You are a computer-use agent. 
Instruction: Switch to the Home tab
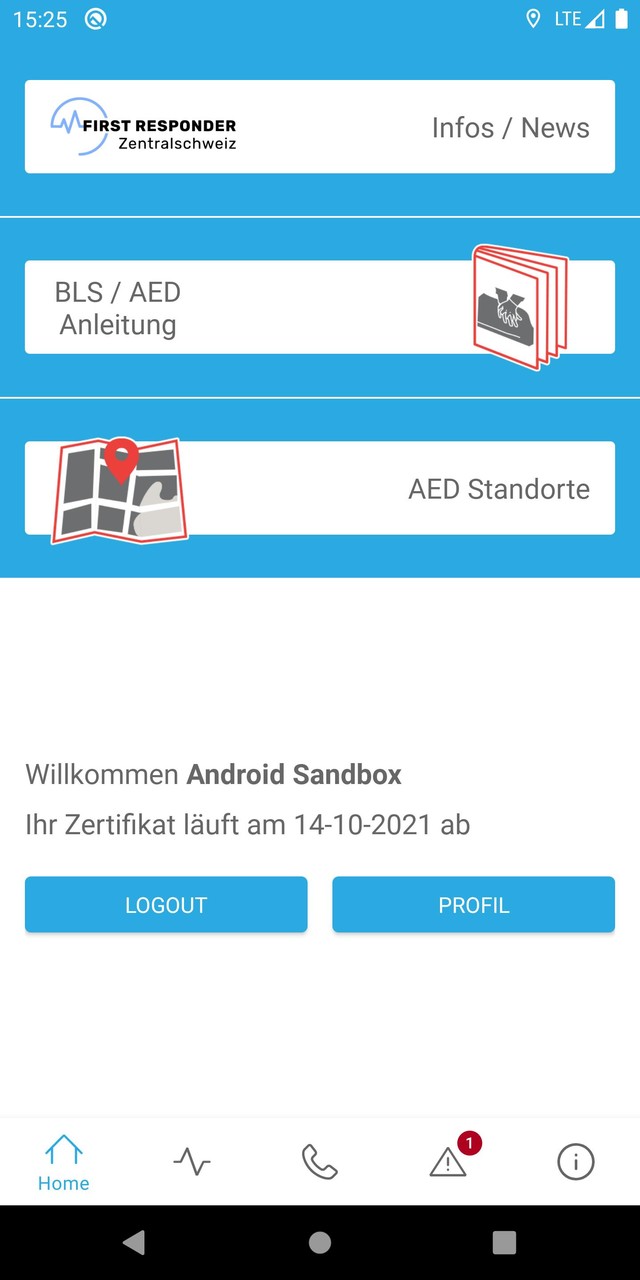(x=64, y=1162)
